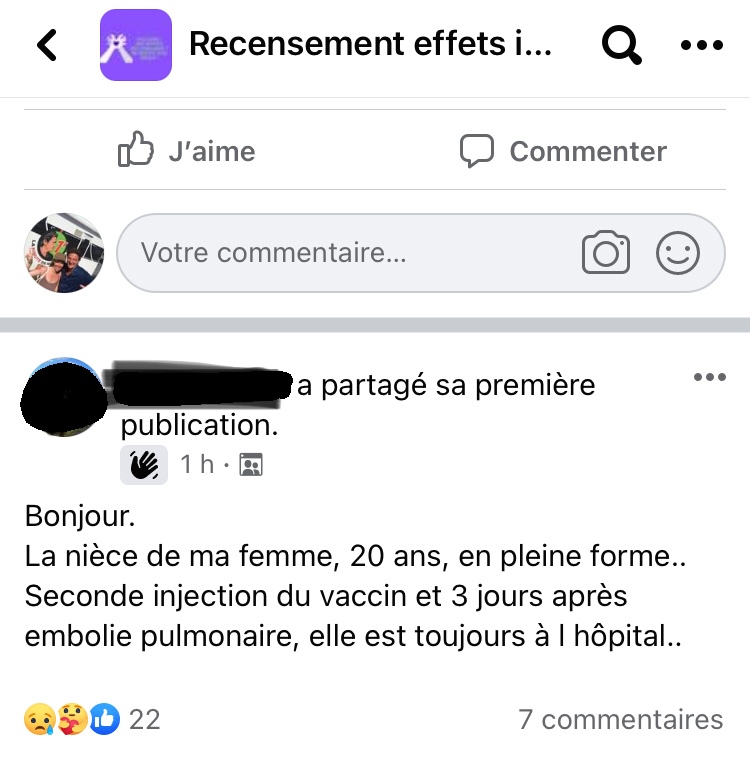The width and height of the screenshot is (750, 757).
Task: Like the post with J'aime
Action: [x=187, y=151]
